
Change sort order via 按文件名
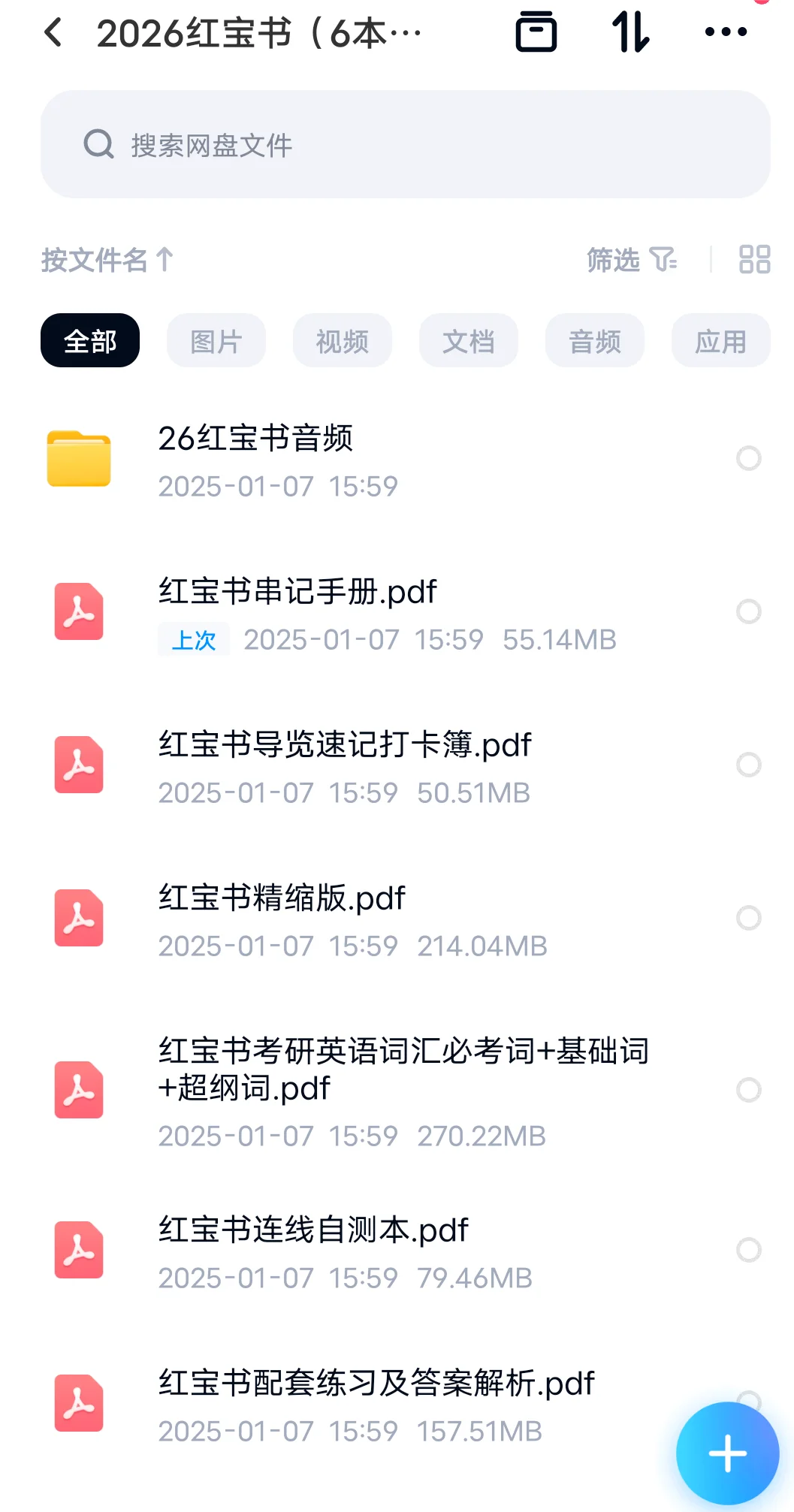(x=107, y=260)
